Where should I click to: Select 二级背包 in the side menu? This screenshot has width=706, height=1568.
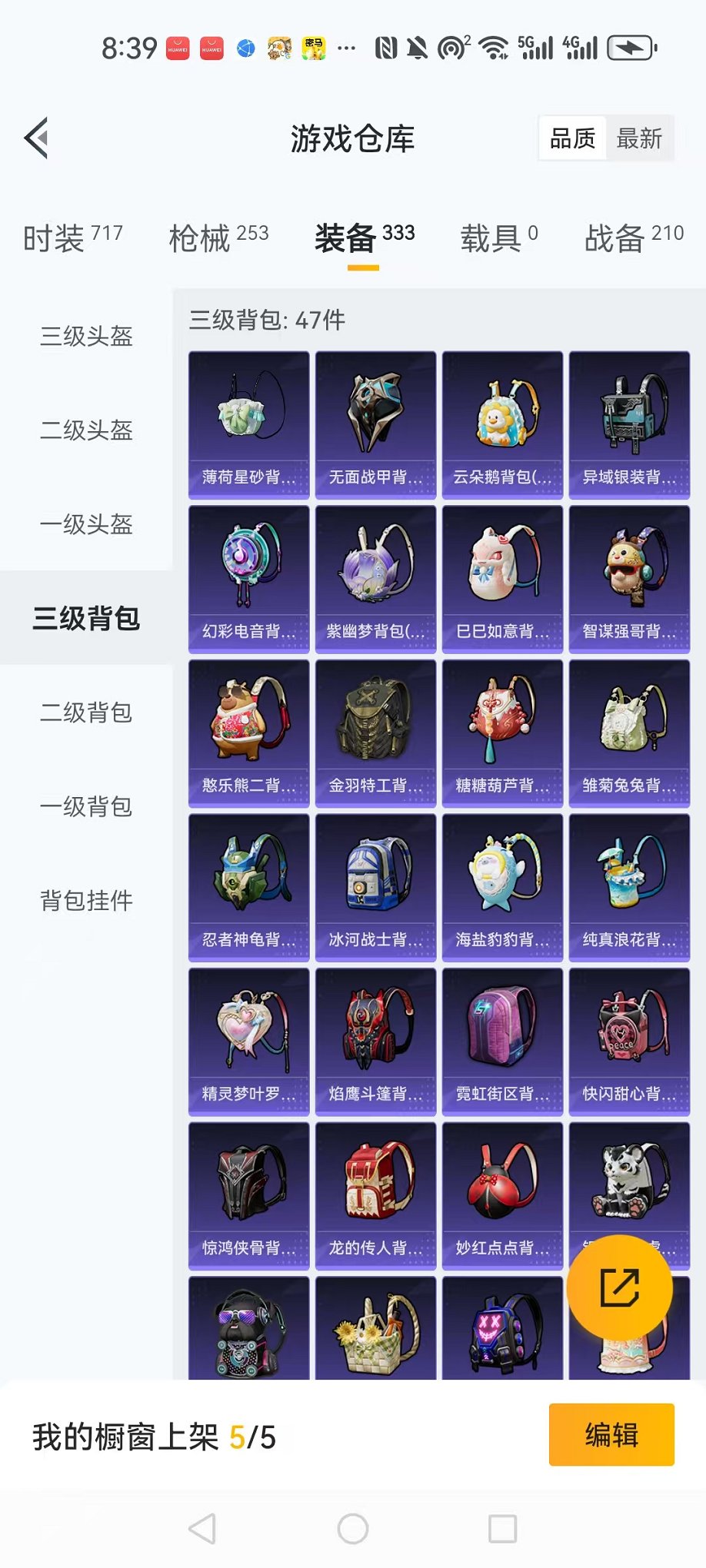86,713
